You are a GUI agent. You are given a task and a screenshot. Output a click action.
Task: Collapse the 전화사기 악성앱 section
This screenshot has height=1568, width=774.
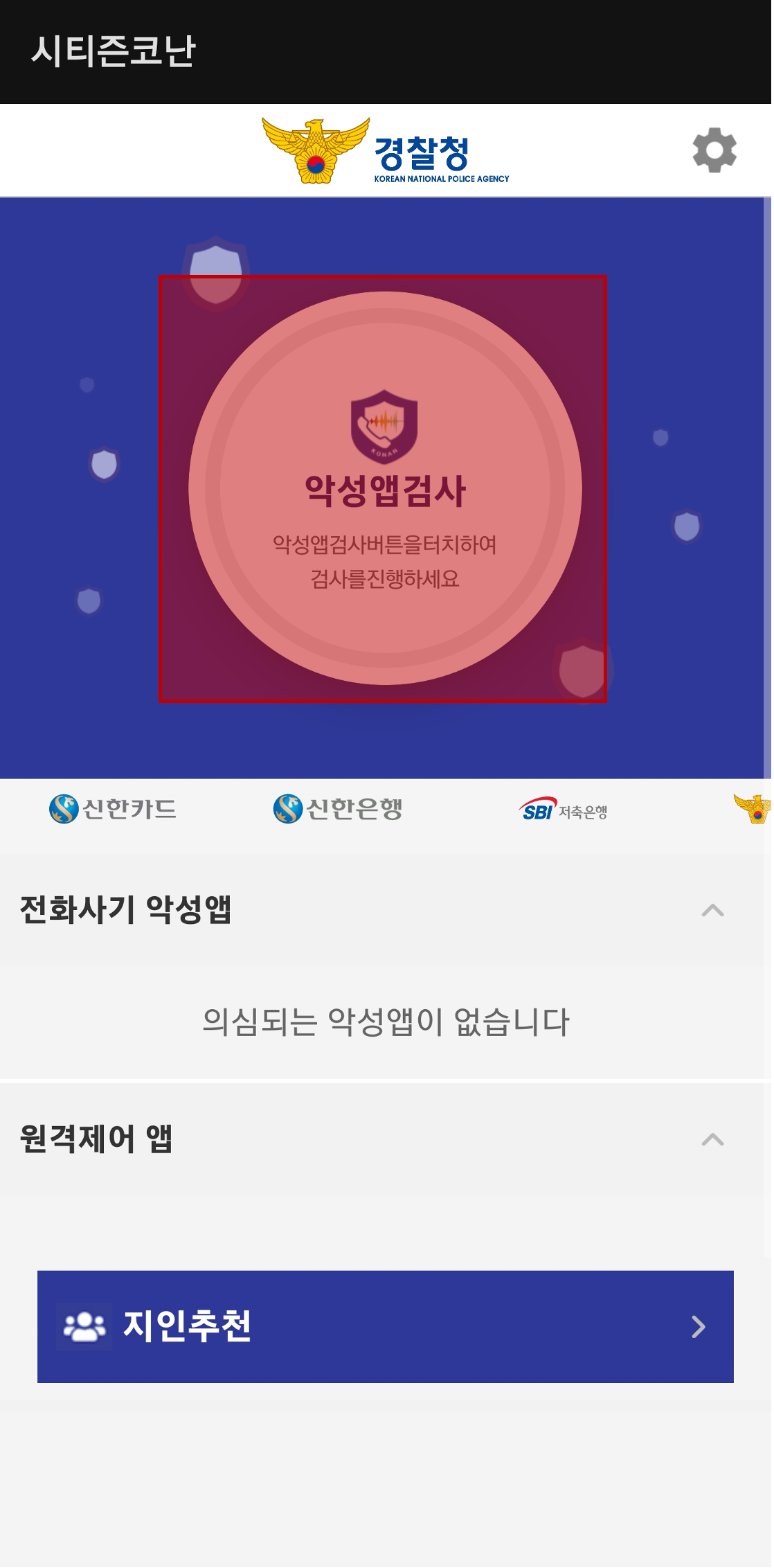tap(712, 910)
